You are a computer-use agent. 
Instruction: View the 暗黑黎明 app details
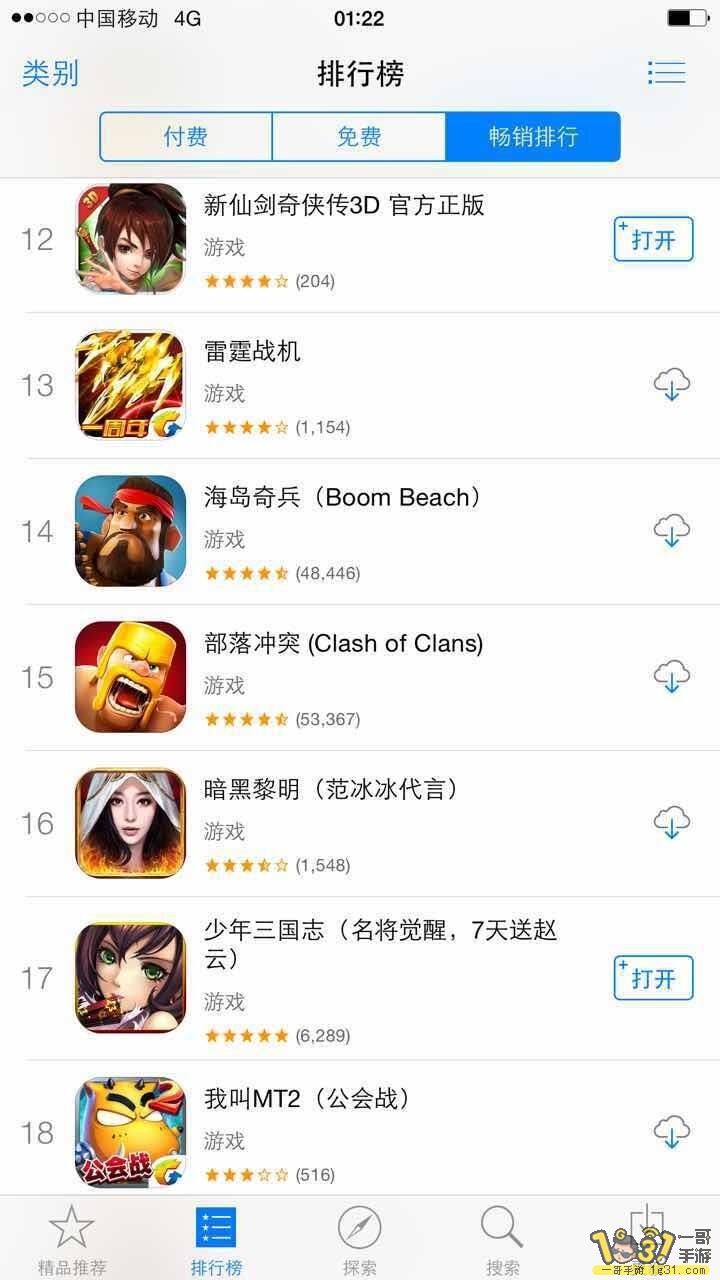click(330, 789)
